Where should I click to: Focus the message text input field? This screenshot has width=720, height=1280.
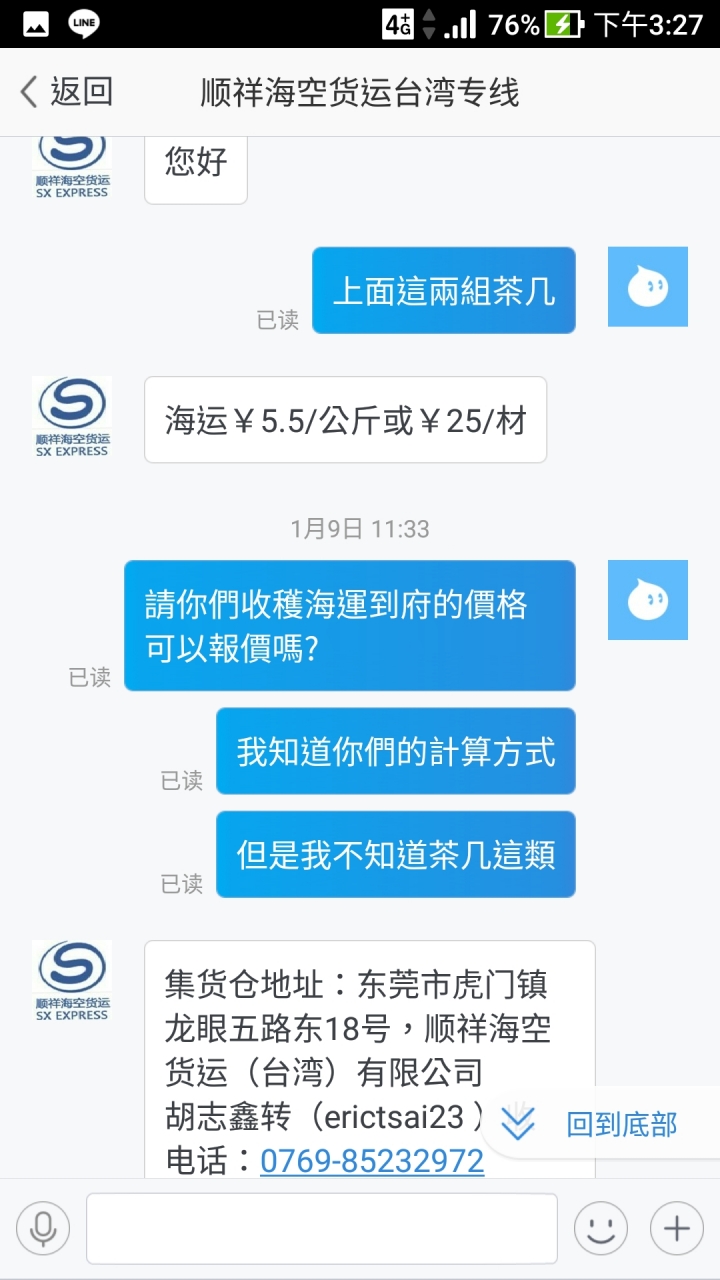(x=321, y=1228)
